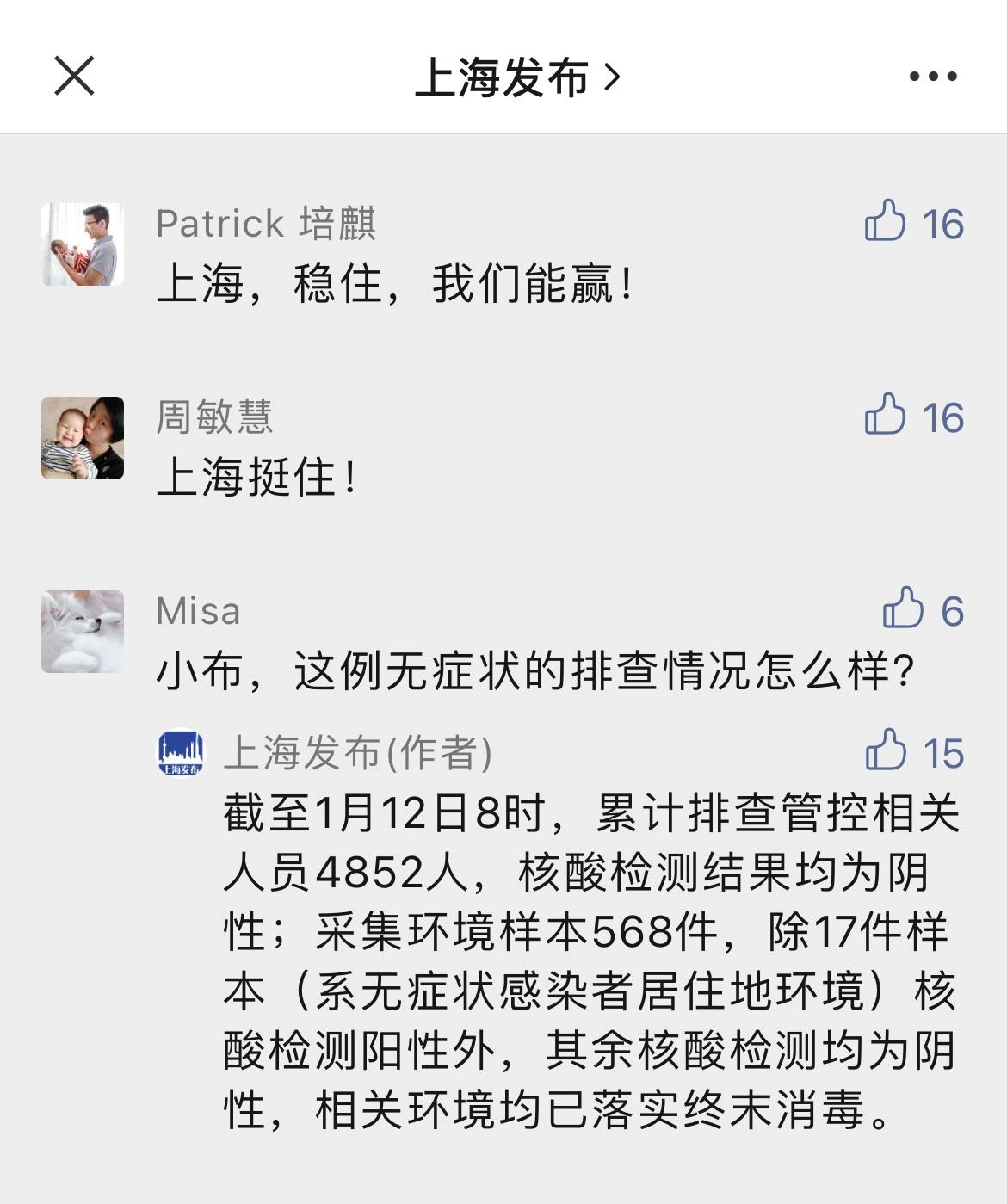Like 周敏慧's comment
This screenshot has width=1007, height=1204.
pos(886,415)
